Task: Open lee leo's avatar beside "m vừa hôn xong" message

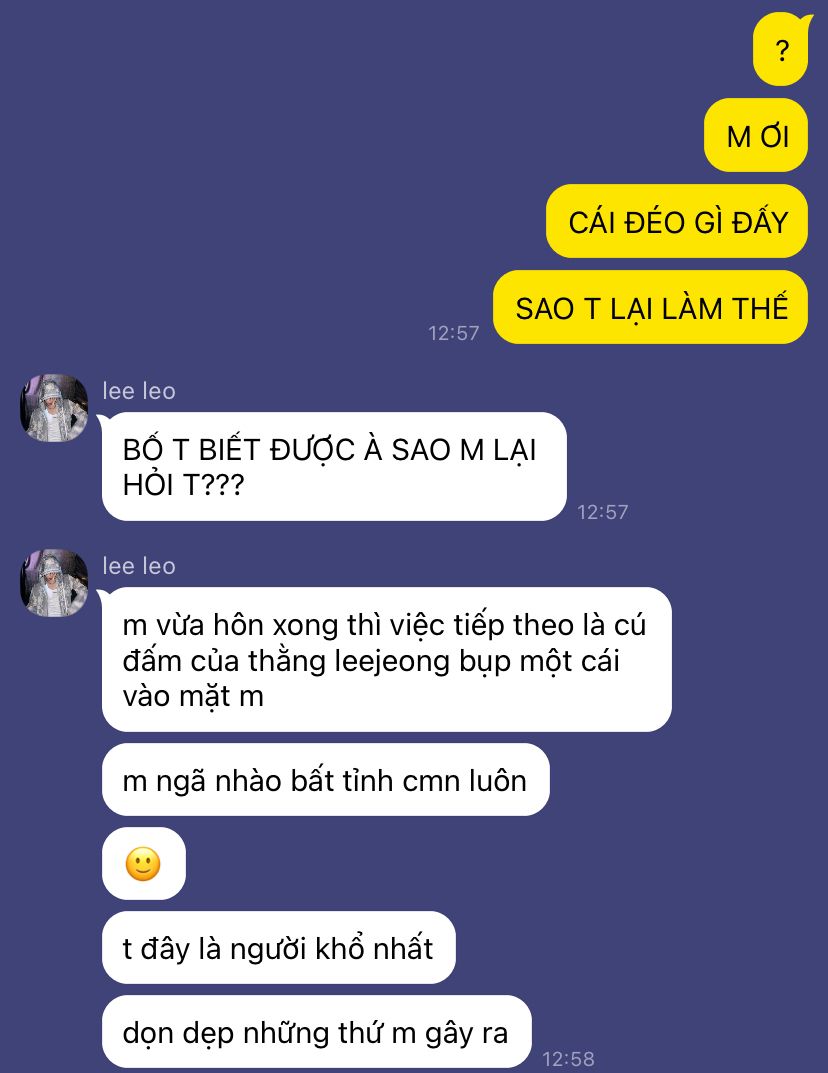Action: tap(54, 583)
